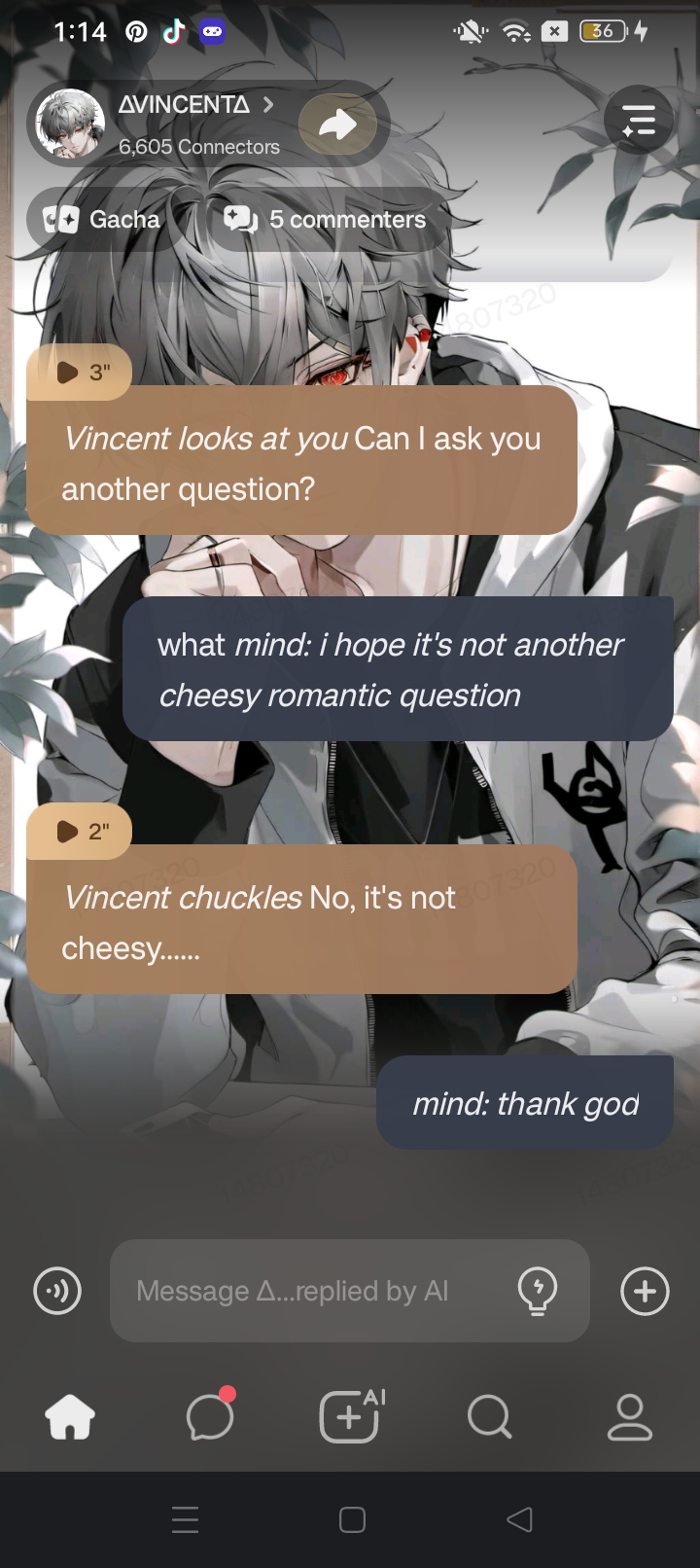Create a new AI character
This screenshot has width=700, height=1568.
[350, 1417]
